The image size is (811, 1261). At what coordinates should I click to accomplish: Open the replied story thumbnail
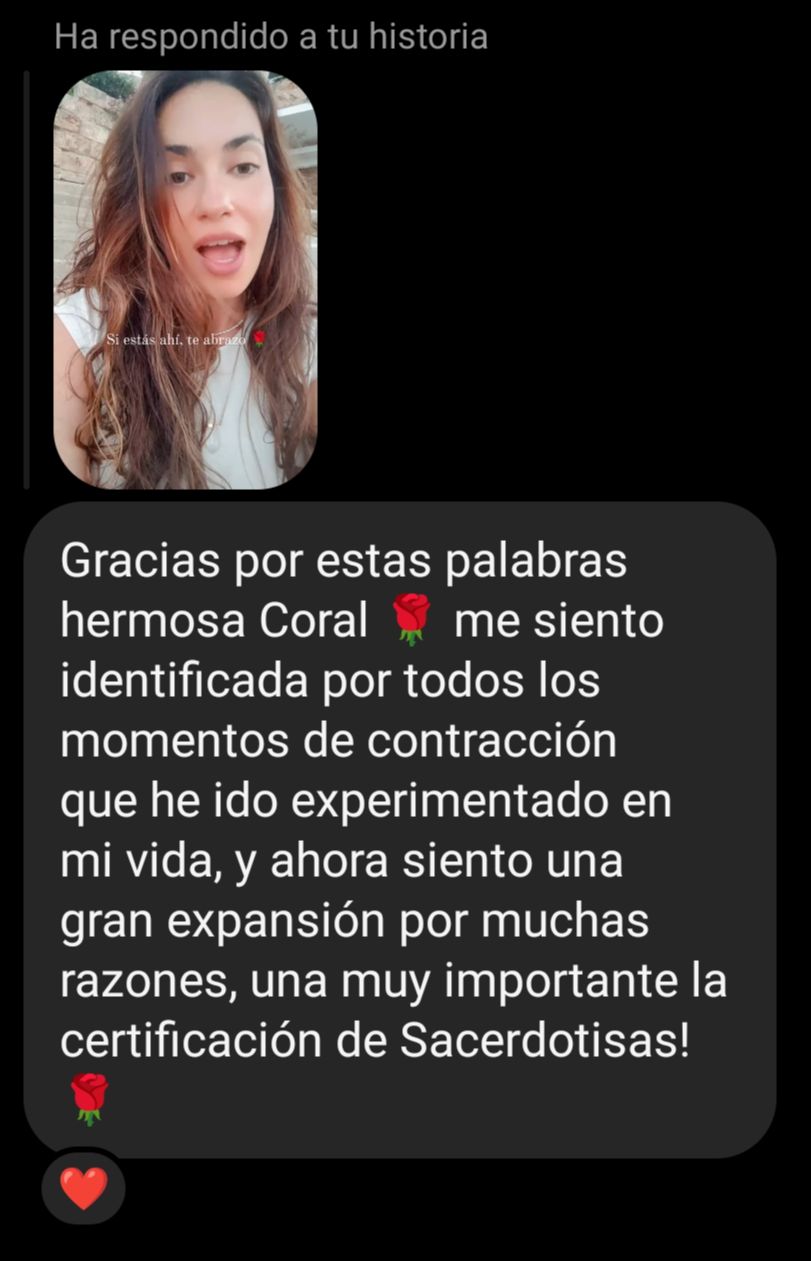pyautogui.click(x=185, y=279)
